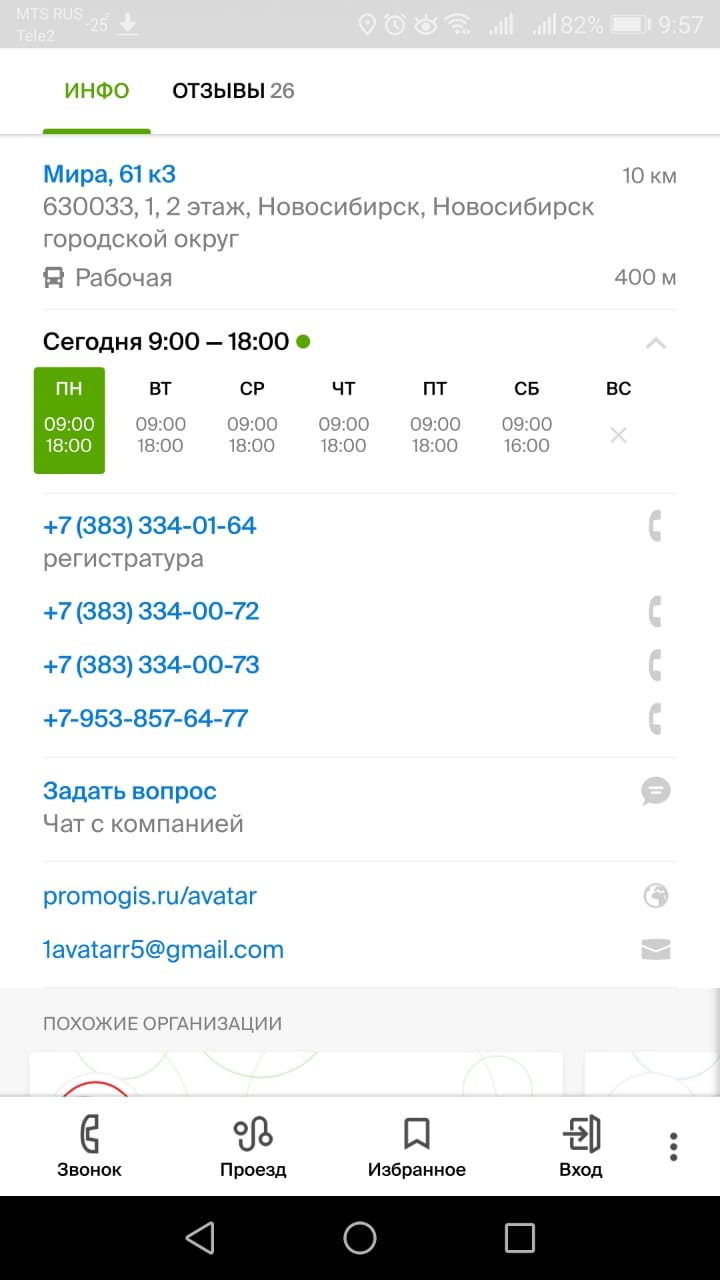This screenshot has height=1280, width=720.
Task: Email 1avatarr5@gmail.com
Action: [163, 950]
